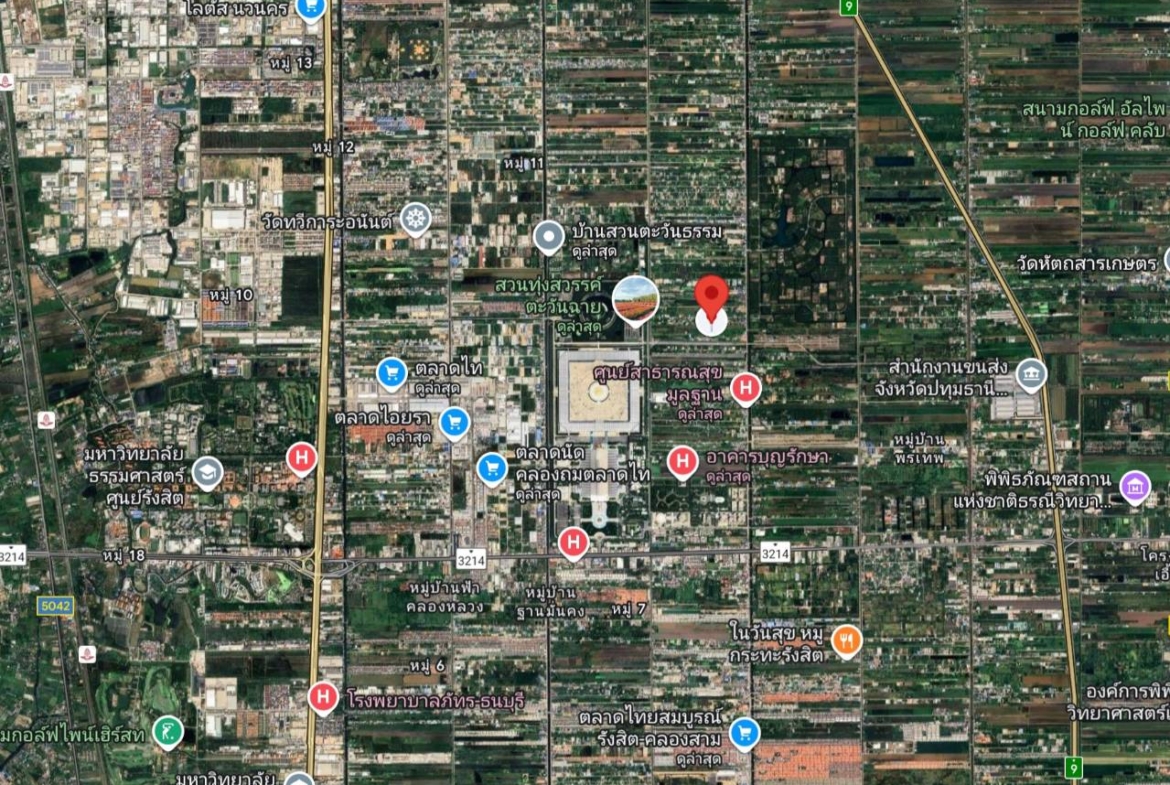
Task: Select the อาคารบุญรักษา hospital pin
Action: tap(682, 461)
